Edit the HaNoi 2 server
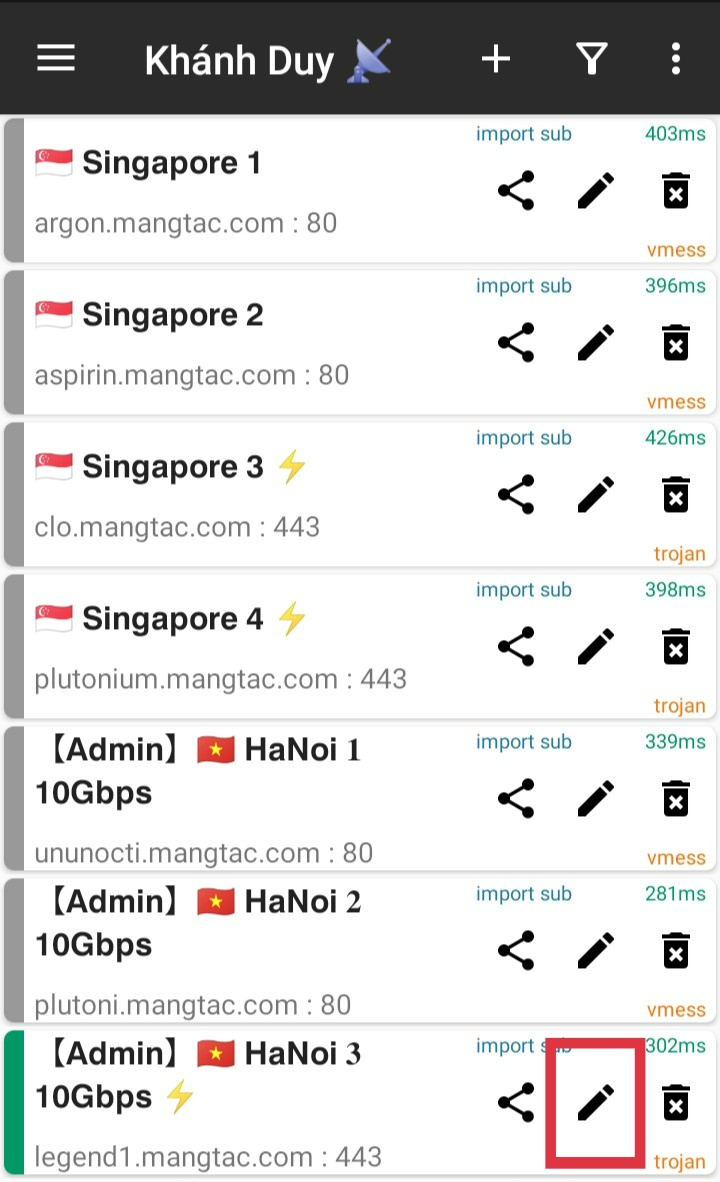The width and height of the screenshot is (720, 1182). pyautogui.click(x=596, y=950)
